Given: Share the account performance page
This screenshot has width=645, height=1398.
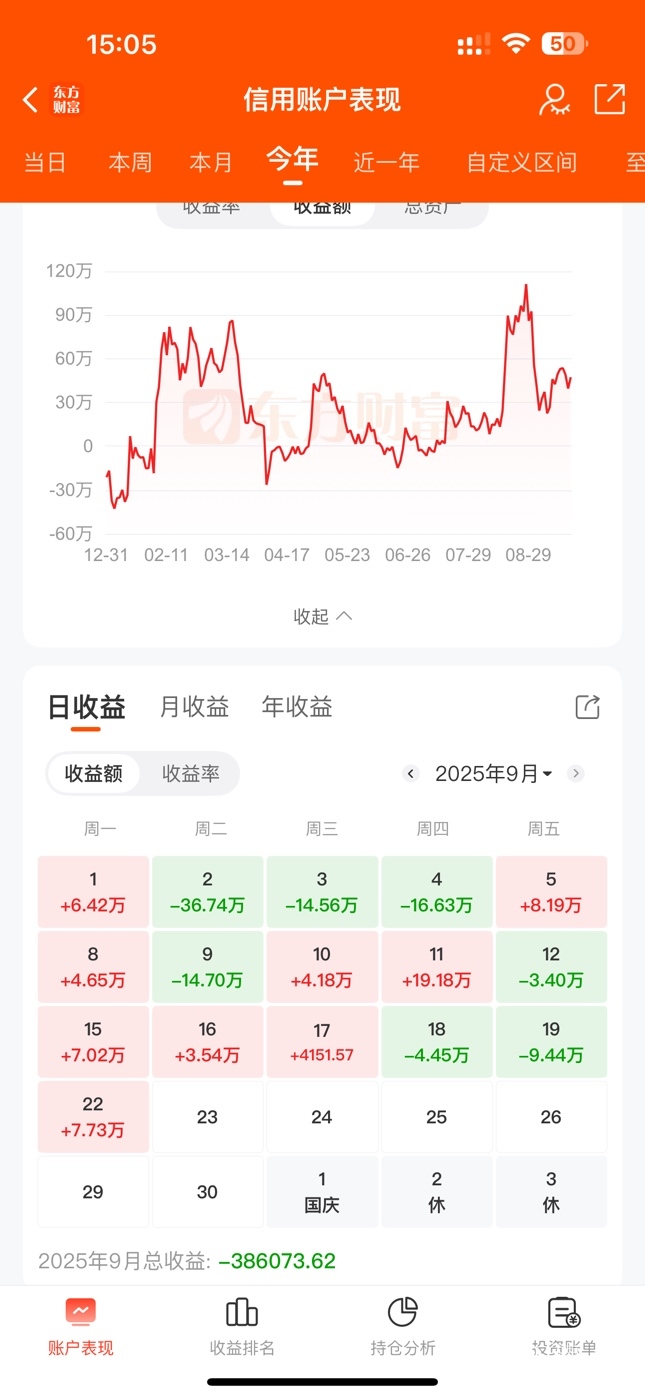Looking at the screenshot, I should click(609, 99).
